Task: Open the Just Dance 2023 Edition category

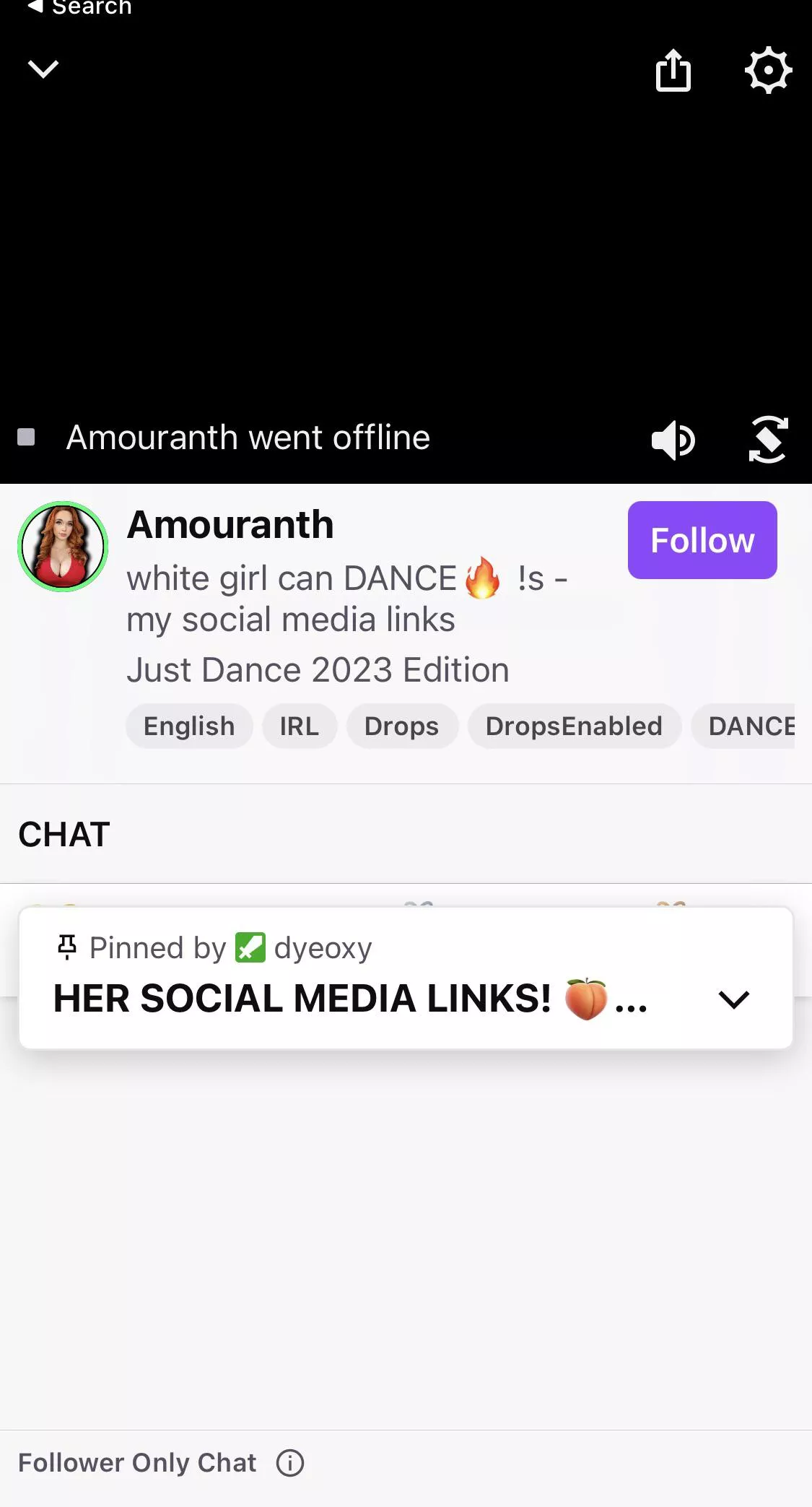Action: tap(318, 670)
